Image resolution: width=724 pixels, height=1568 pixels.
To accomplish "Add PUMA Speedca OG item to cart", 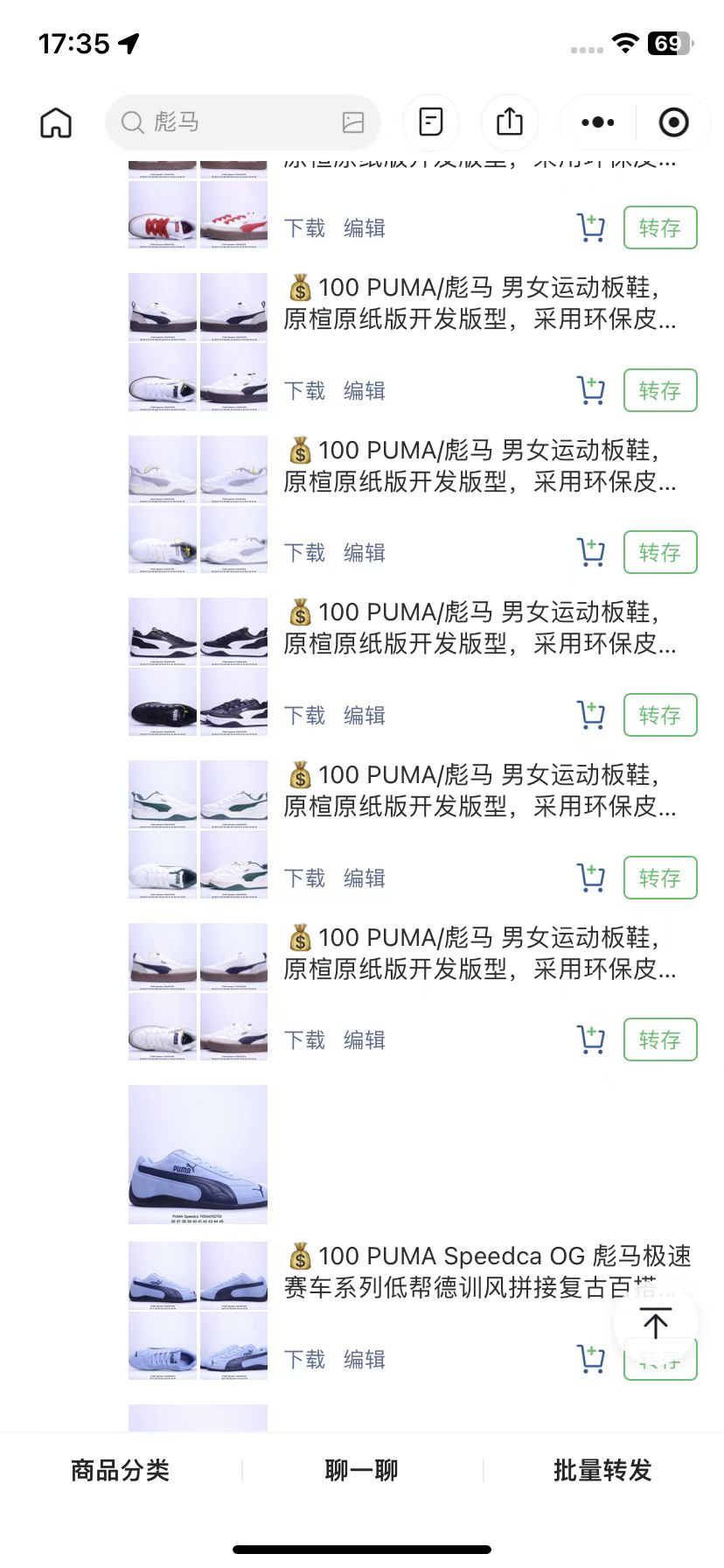I will [x=592, y=1359].
